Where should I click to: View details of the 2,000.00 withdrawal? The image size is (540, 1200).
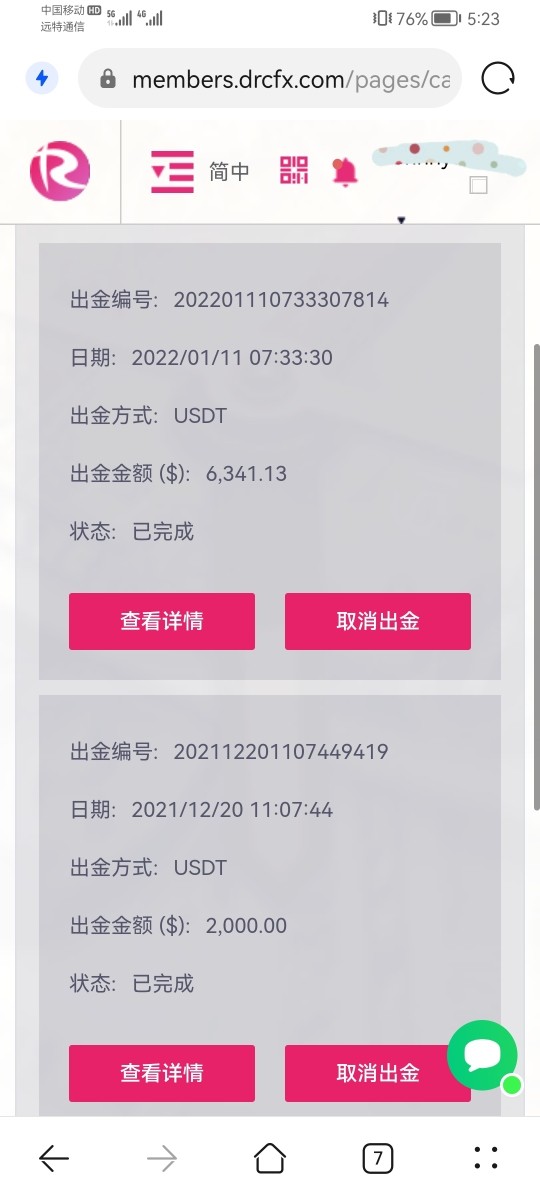point(162,1073)
